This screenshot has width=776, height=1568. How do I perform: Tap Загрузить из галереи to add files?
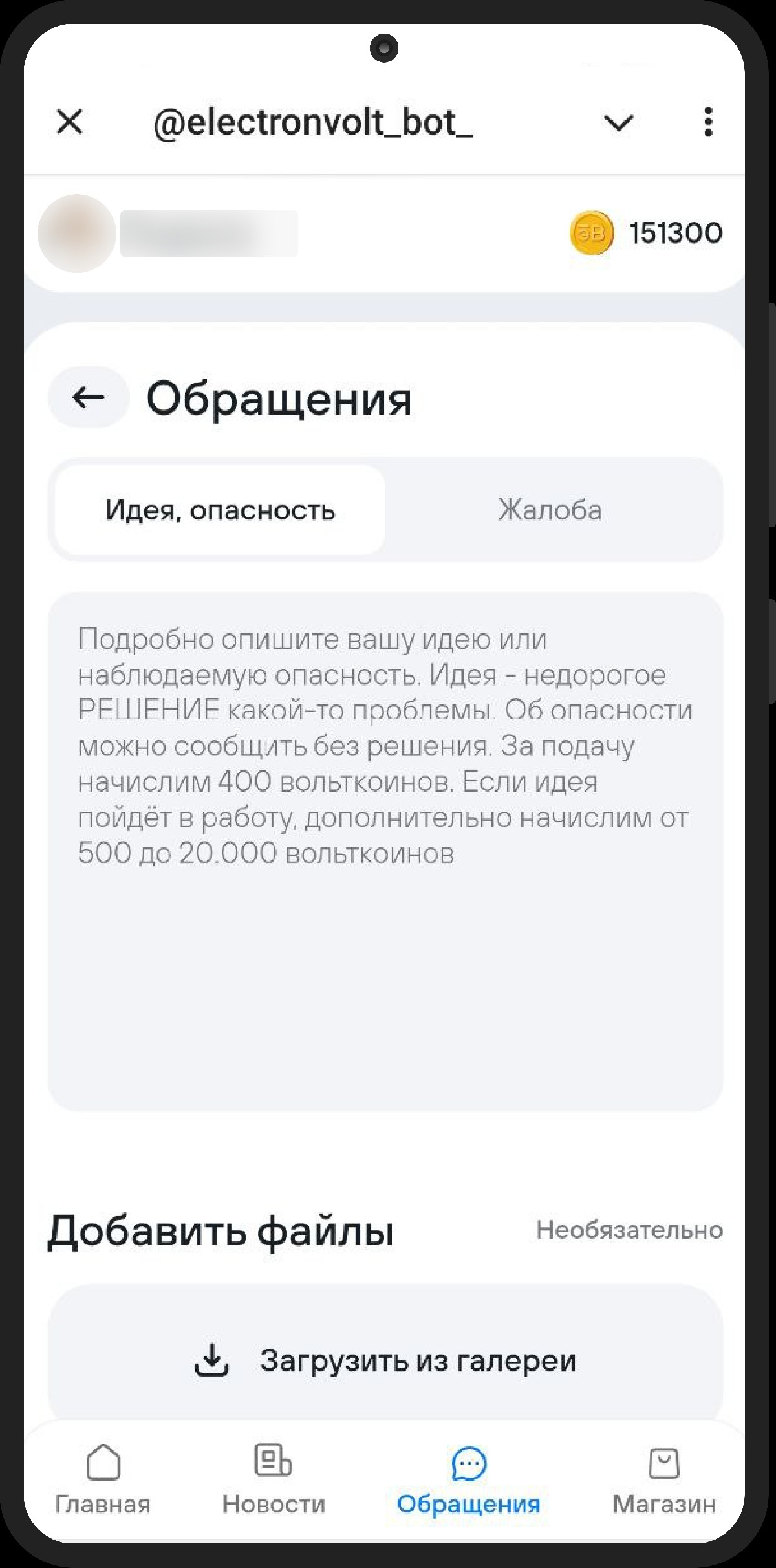pyautogui.click(x=385, y=1360)
